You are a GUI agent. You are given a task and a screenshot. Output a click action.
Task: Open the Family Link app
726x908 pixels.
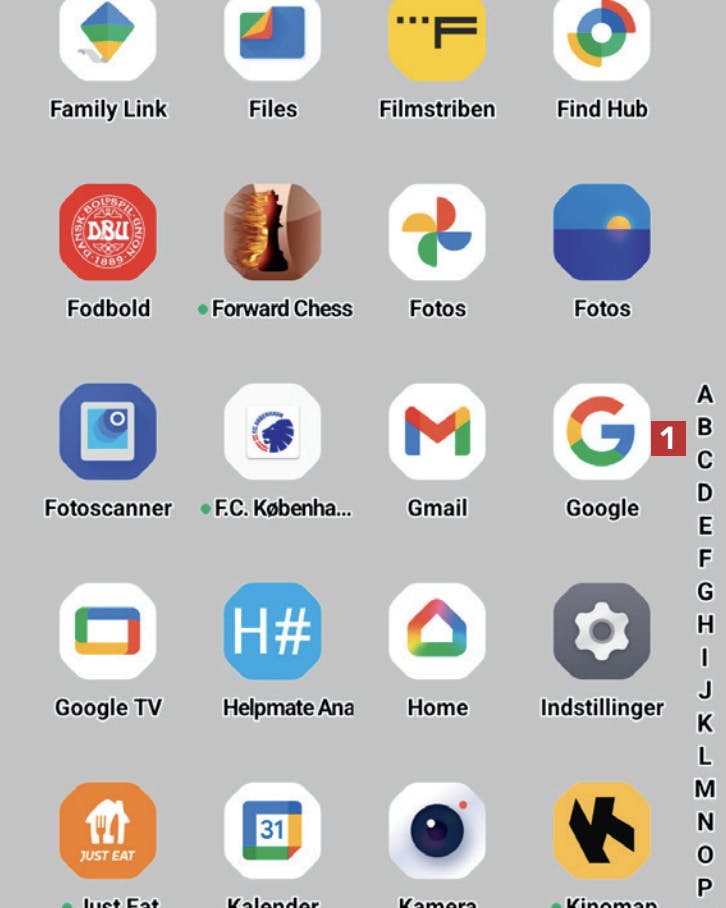(x=108, y=36)
